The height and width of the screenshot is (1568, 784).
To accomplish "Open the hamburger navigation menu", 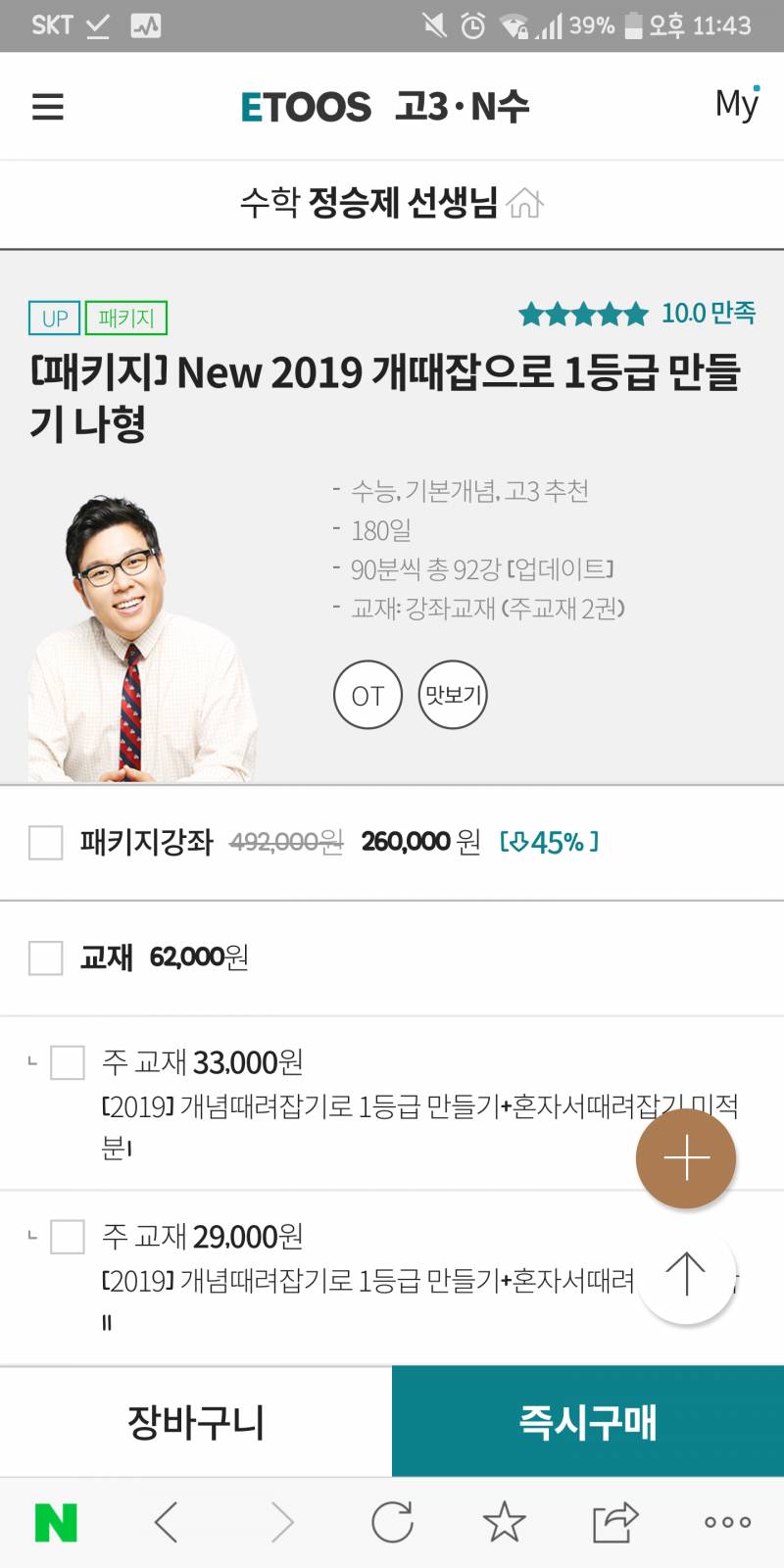I will [47, 107].
